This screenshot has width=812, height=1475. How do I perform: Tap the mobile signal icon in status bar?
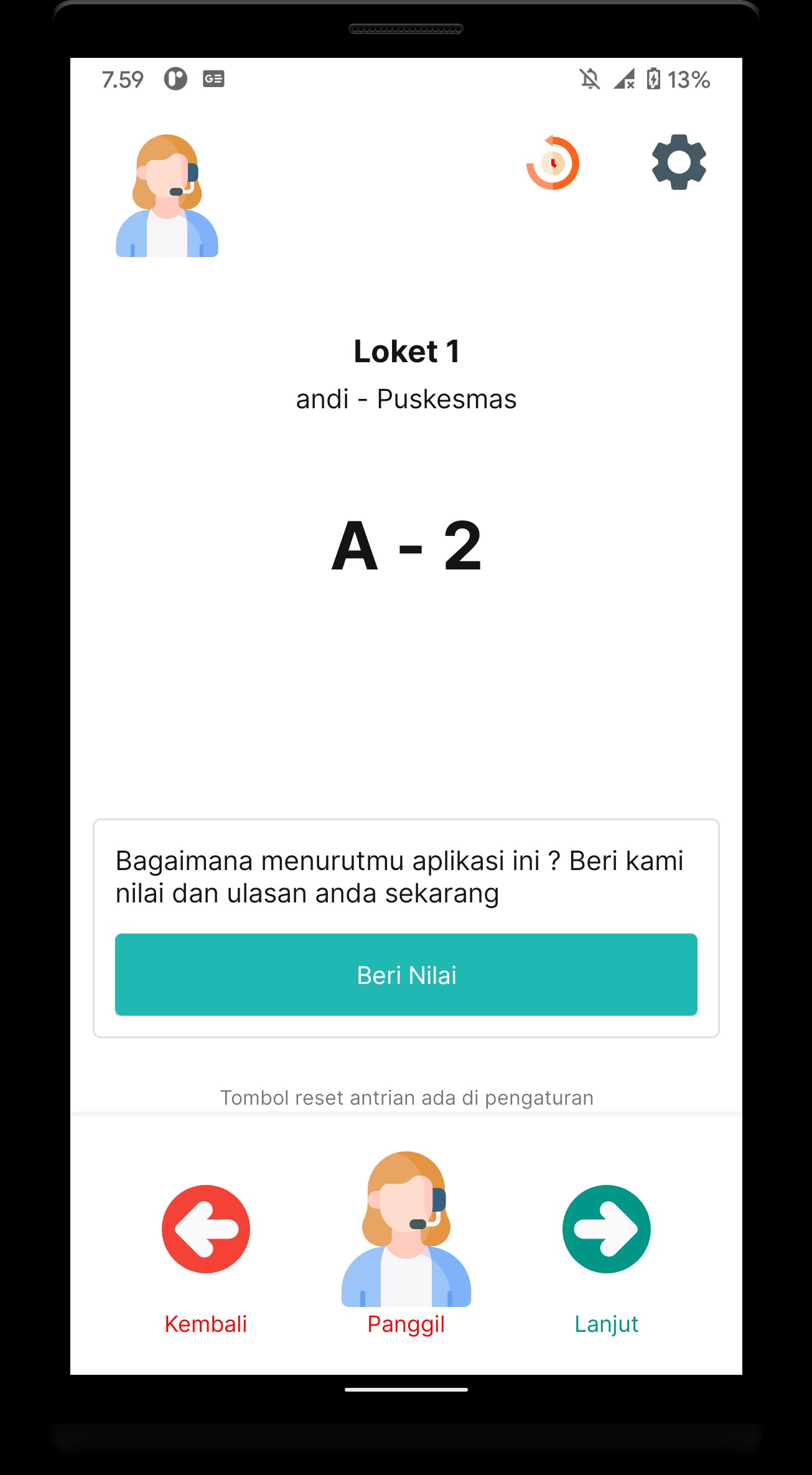pos(623,79)
